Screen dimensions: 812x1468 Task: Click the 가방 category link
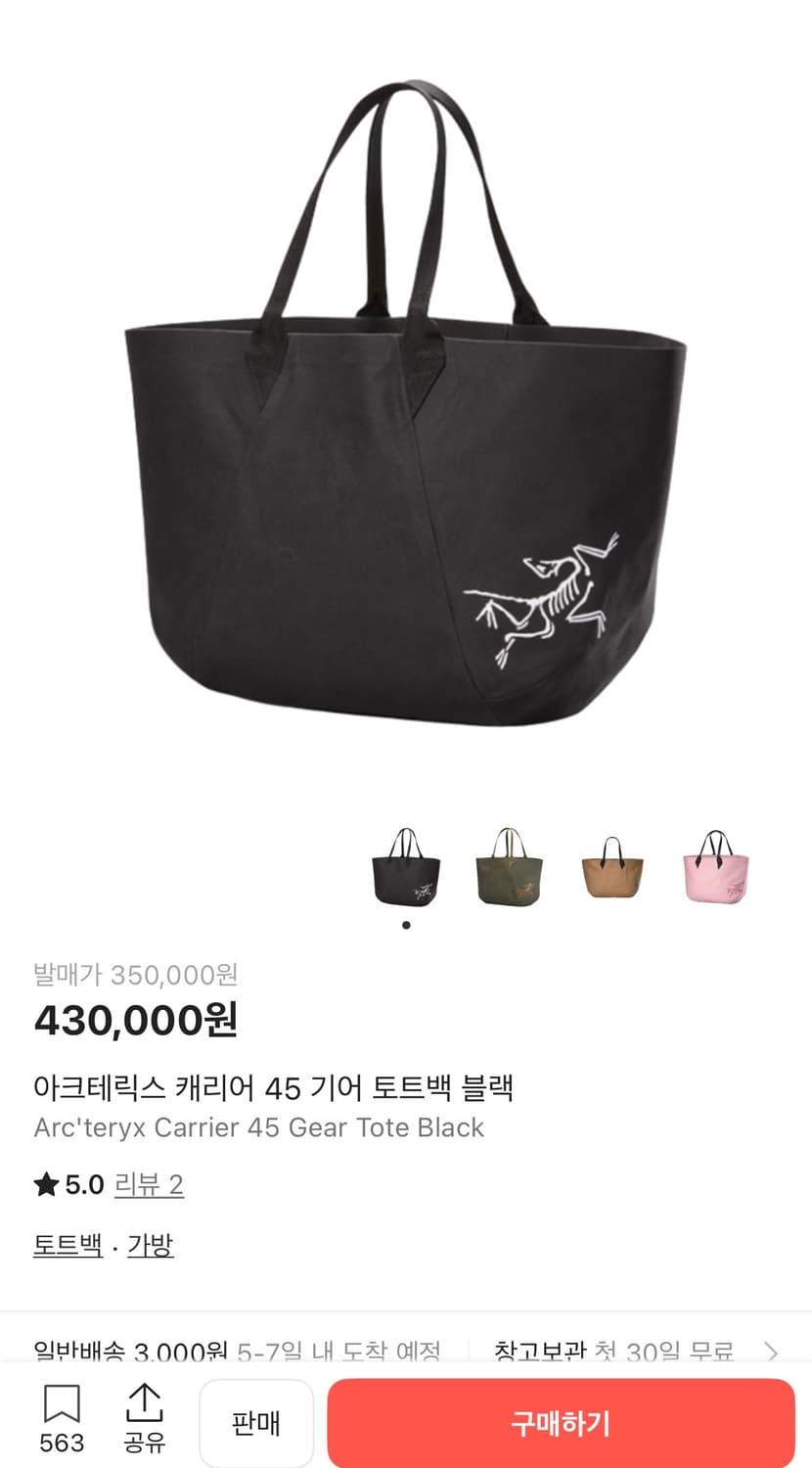click(150, 1245)
